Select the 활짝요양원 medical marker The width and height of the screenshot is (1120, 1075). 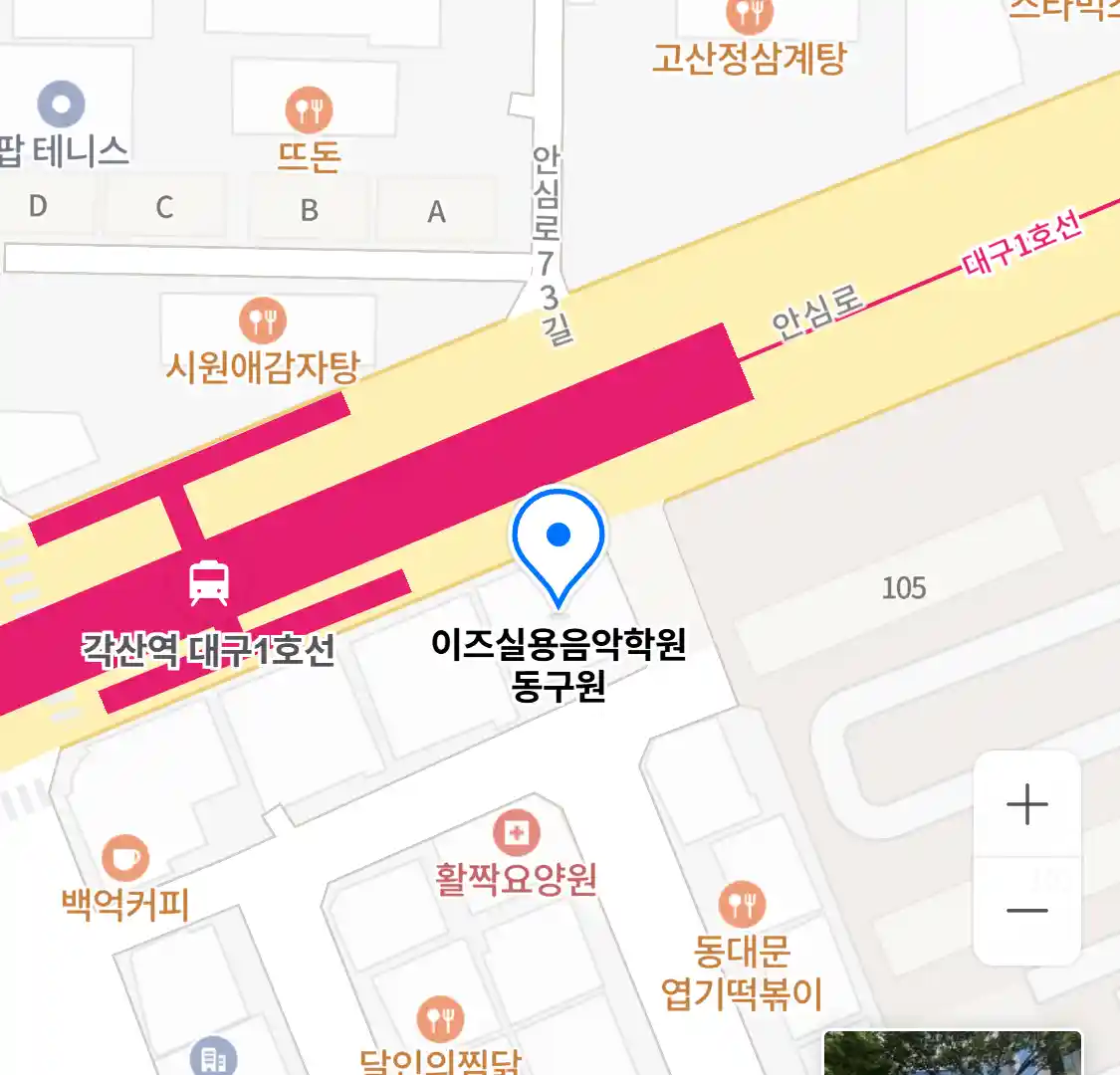click(517, 833)
